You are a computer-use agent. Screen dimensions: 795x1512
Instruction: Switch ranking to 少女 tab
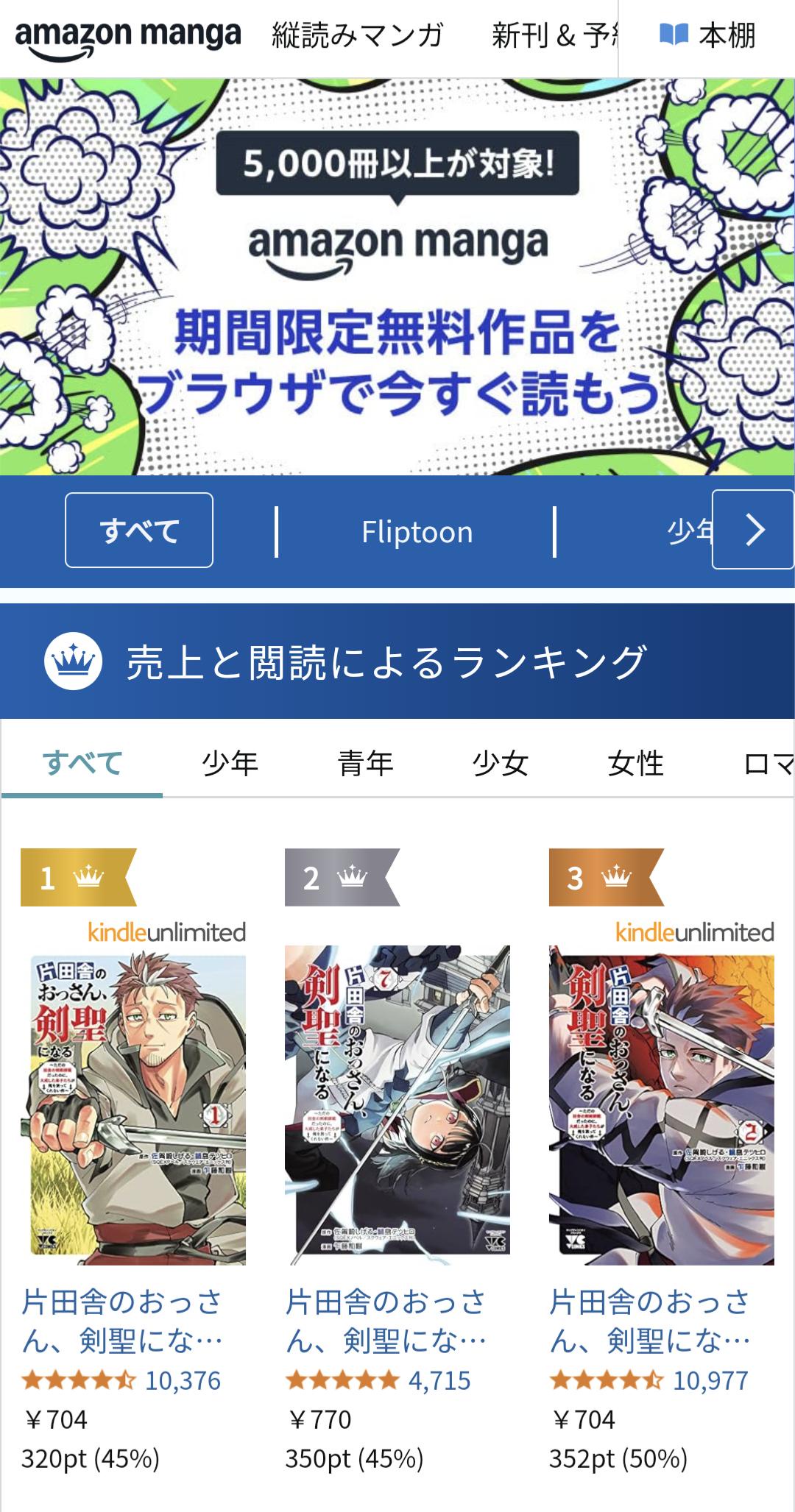click(x=501, y=763)
